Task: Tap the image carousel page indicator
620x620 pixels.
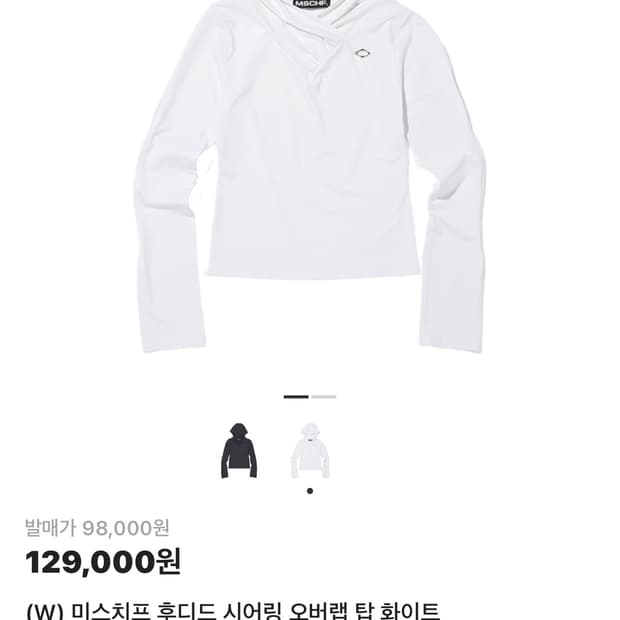Action: coord(309,397)
